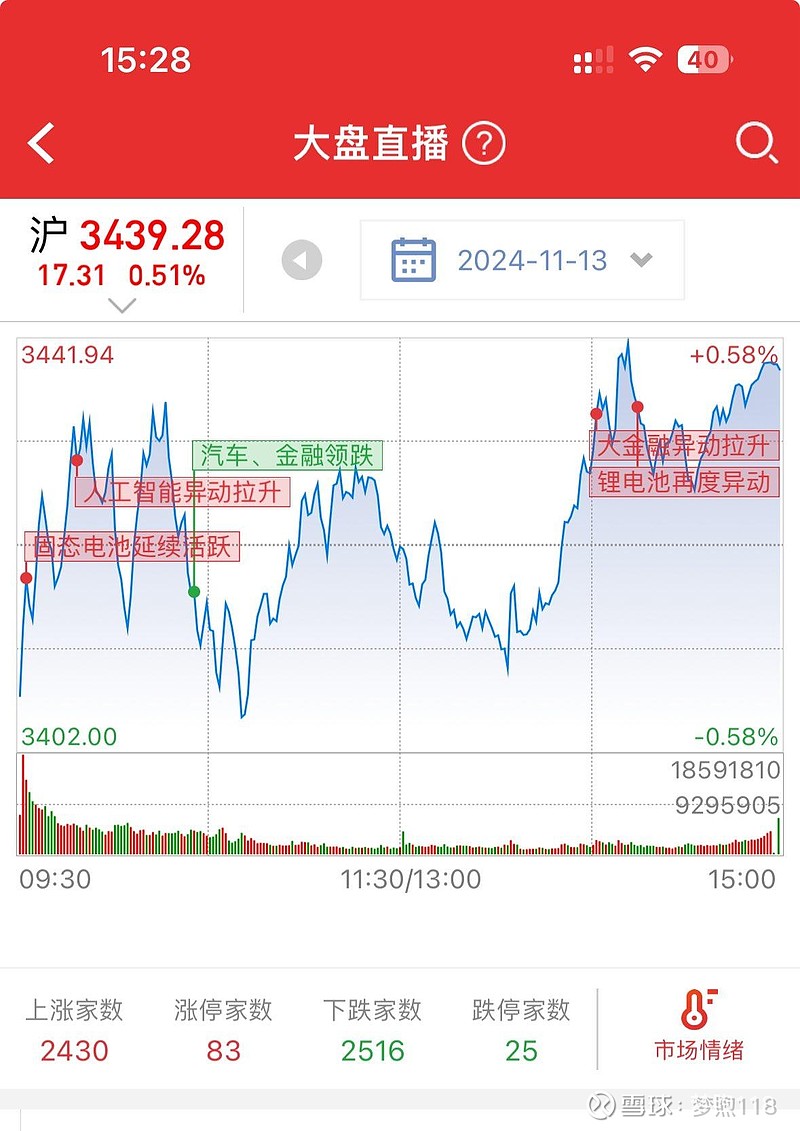This screenshot has width=800, height=1131.
Task: Tap the Wi-Fi icon in the status bar
Action: coord(645,60)
